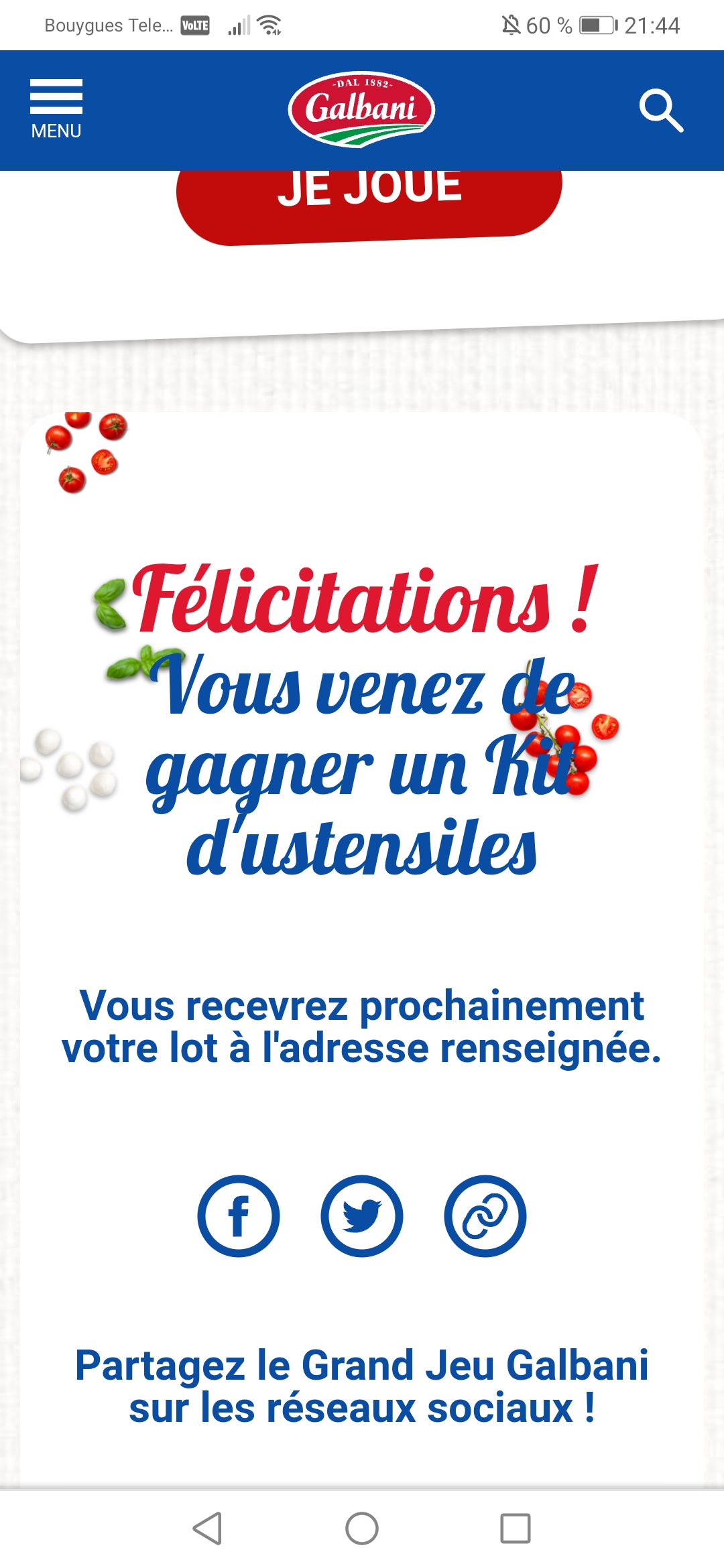Image resolution: width=724 pixels, height=1568 pixels.
Task: Open recent apps square button
Action: coord(516,1528)
